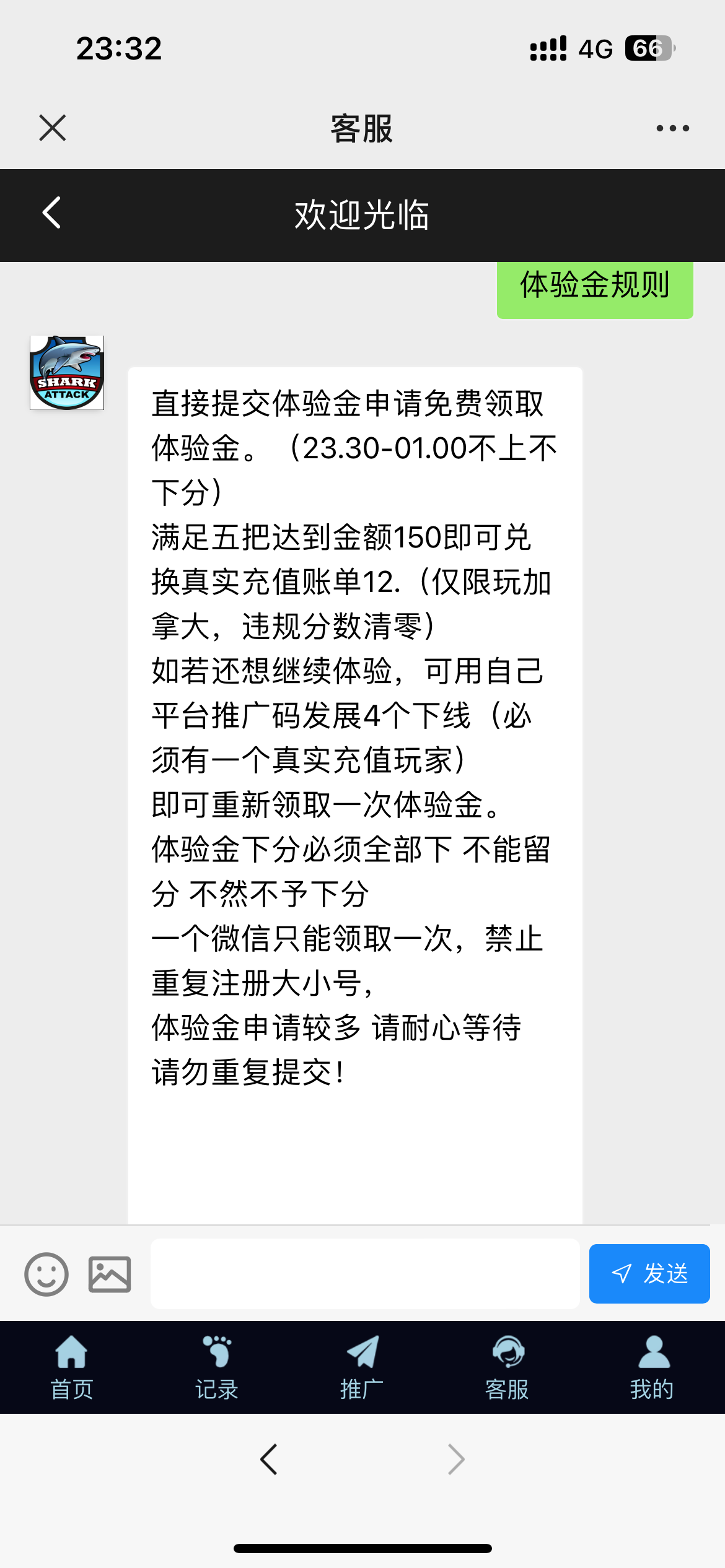Open the 记录 tab
725x1568 pixels.
(x=217, y=1367)
